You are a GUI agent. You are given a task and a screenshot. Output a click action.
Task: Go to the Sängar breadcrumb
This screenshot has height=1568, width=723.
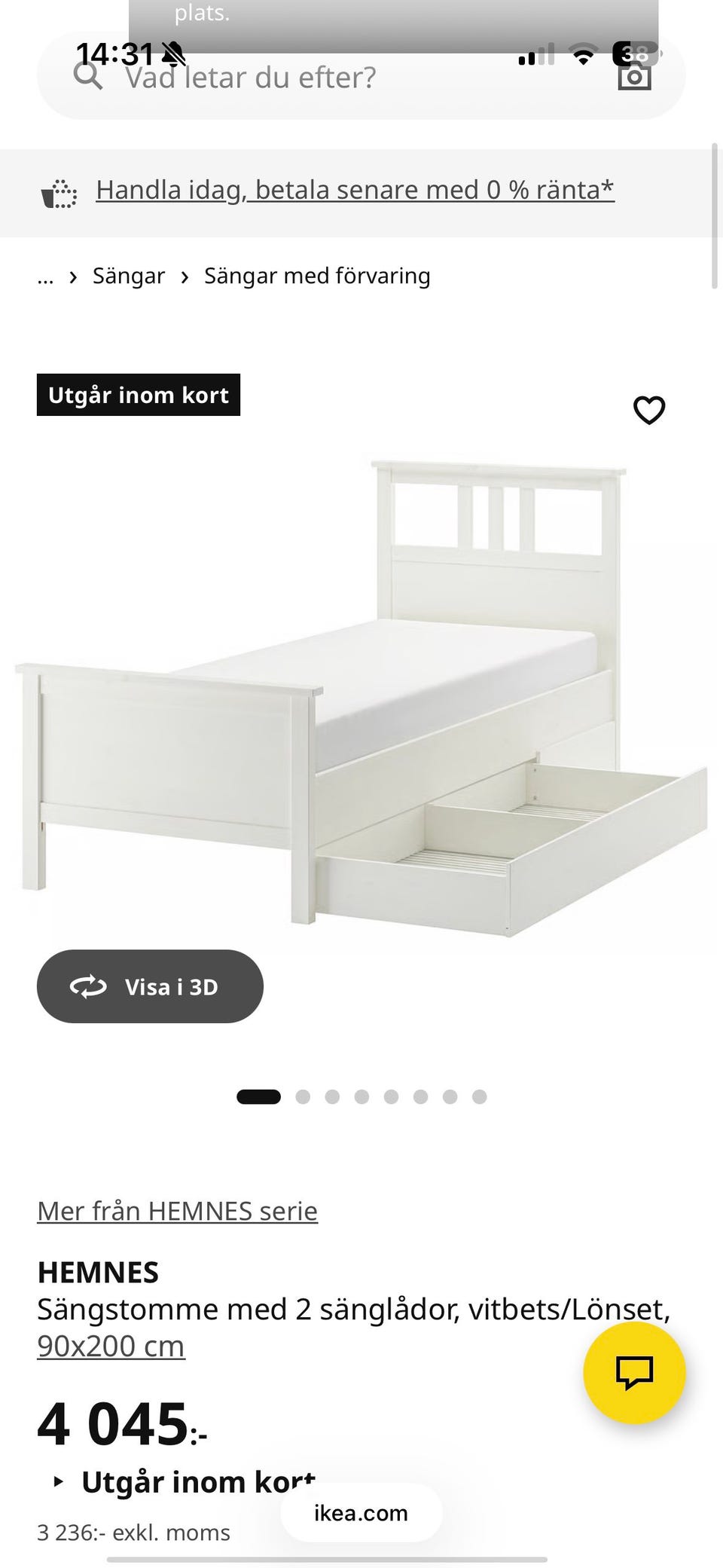(128, 276)
